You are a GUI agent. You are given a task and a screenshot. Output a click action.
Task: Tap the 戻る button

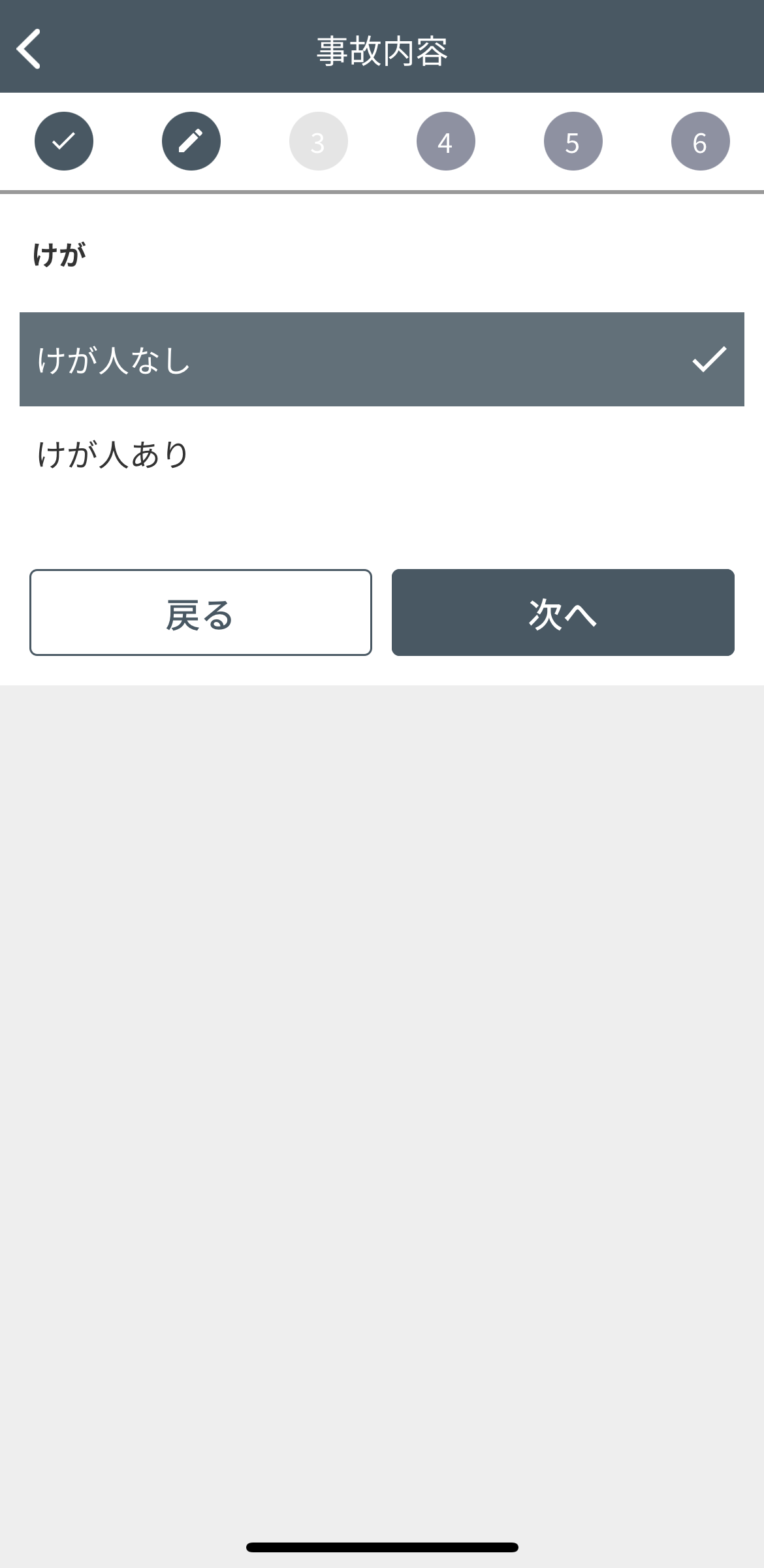[200, 612]
